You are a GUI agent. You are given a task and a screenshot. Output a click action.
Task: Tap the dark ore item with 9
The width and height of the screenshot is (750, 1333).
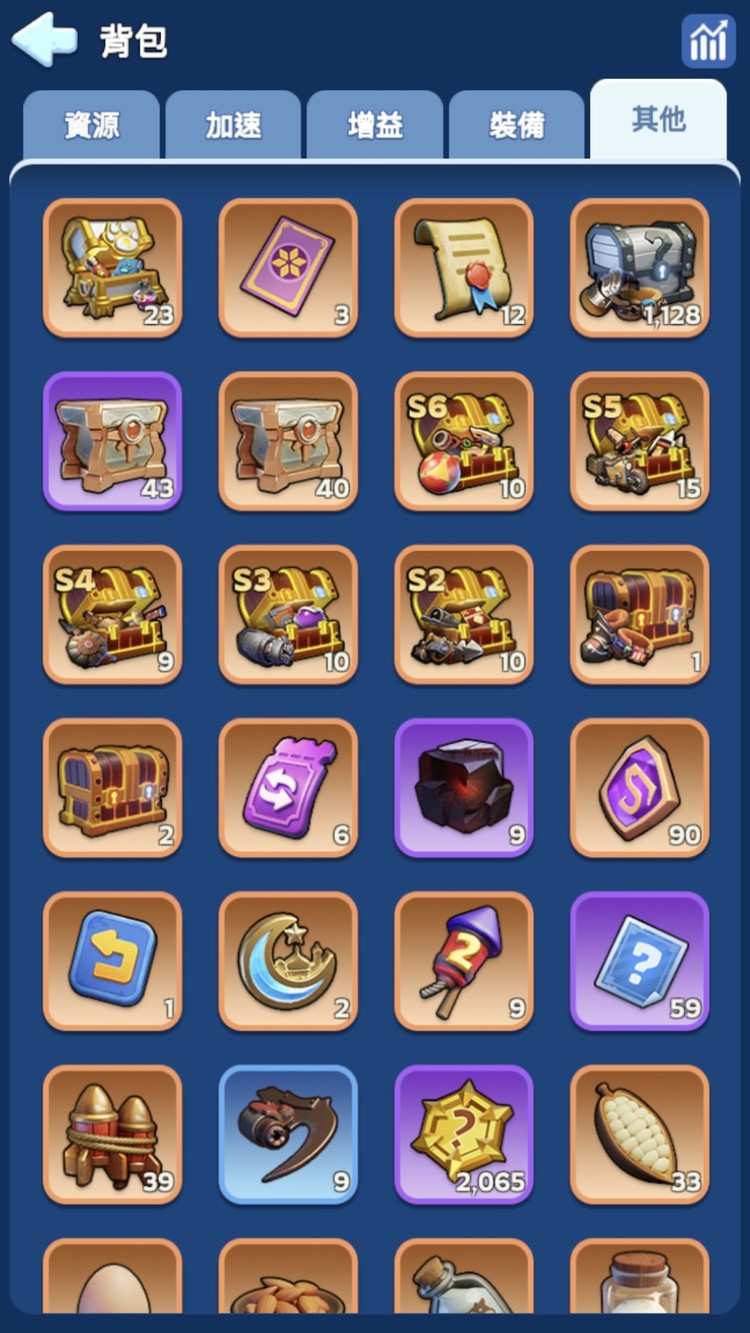[x=463, y=788]
